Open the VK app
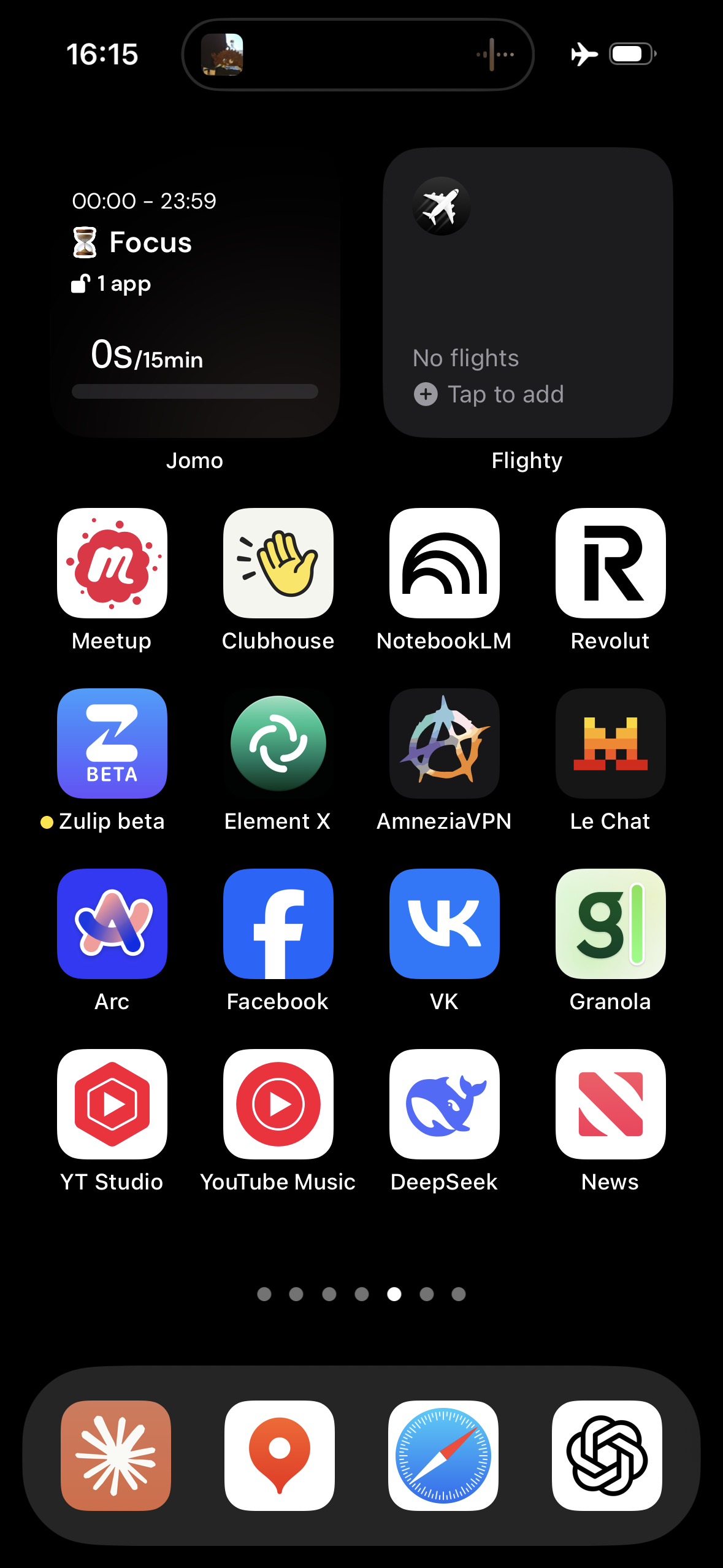This screenshot has height=1568, width=723. [x=445, y=924]
